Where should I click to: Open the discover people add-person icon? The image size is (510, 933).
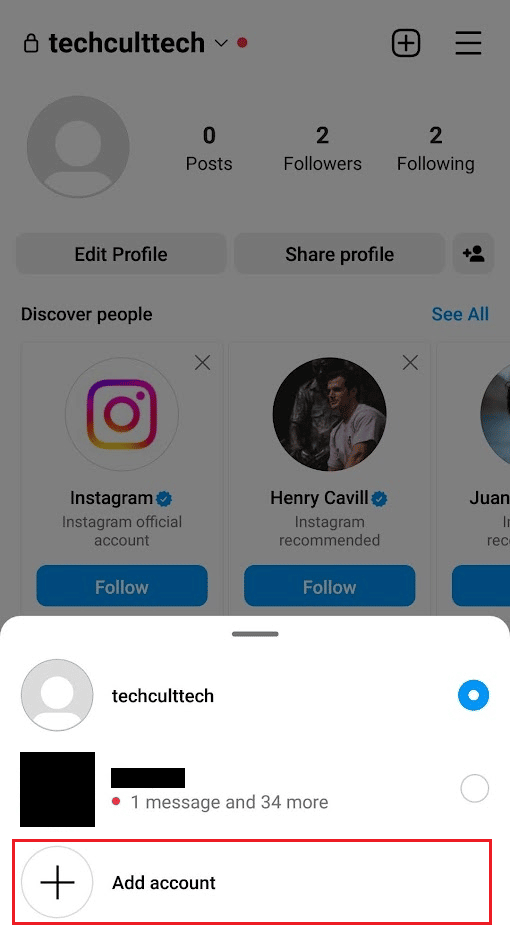(474, 254)
